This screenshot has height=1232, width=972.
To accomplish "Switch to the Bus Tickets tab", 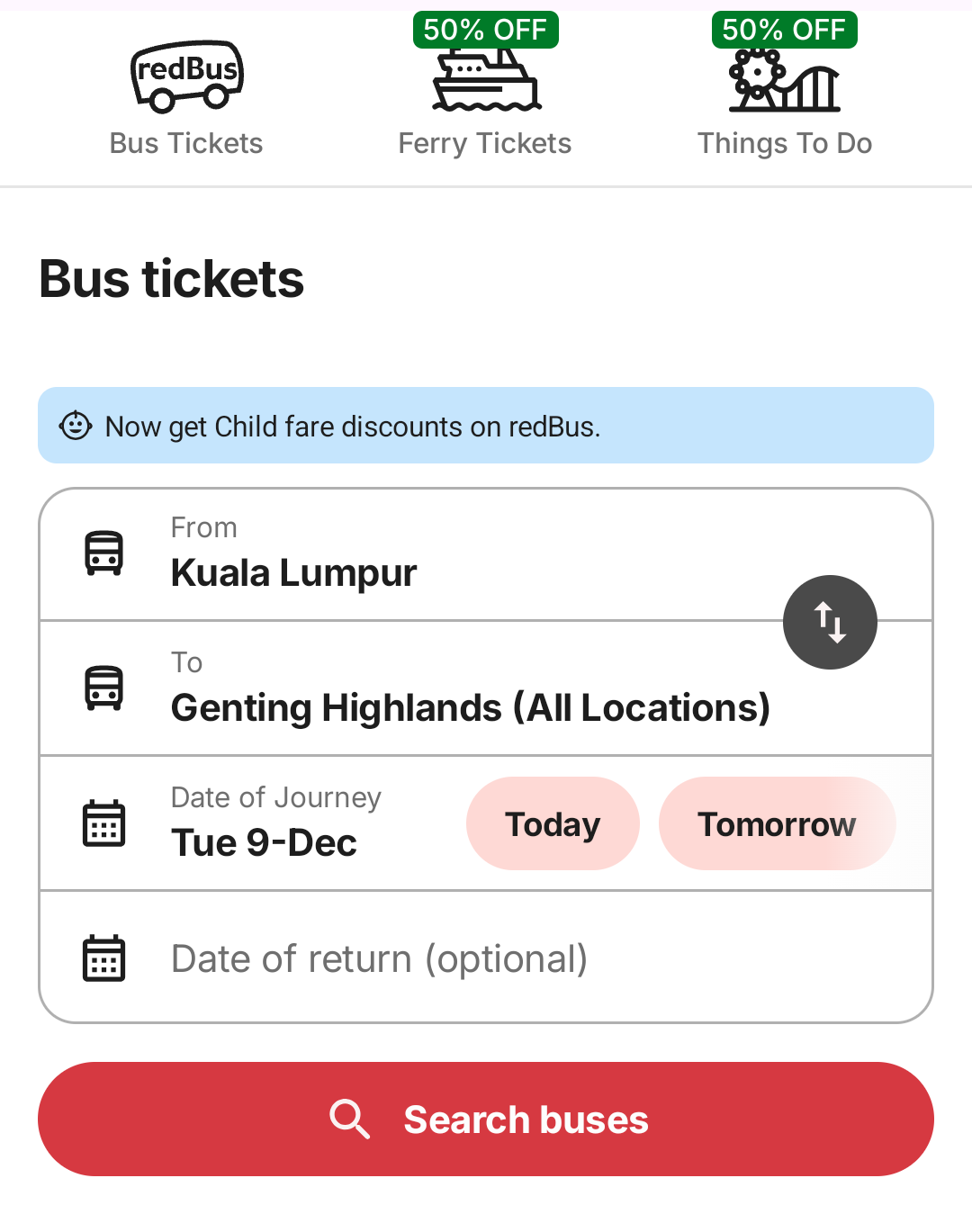I will [x=186, y=99].
